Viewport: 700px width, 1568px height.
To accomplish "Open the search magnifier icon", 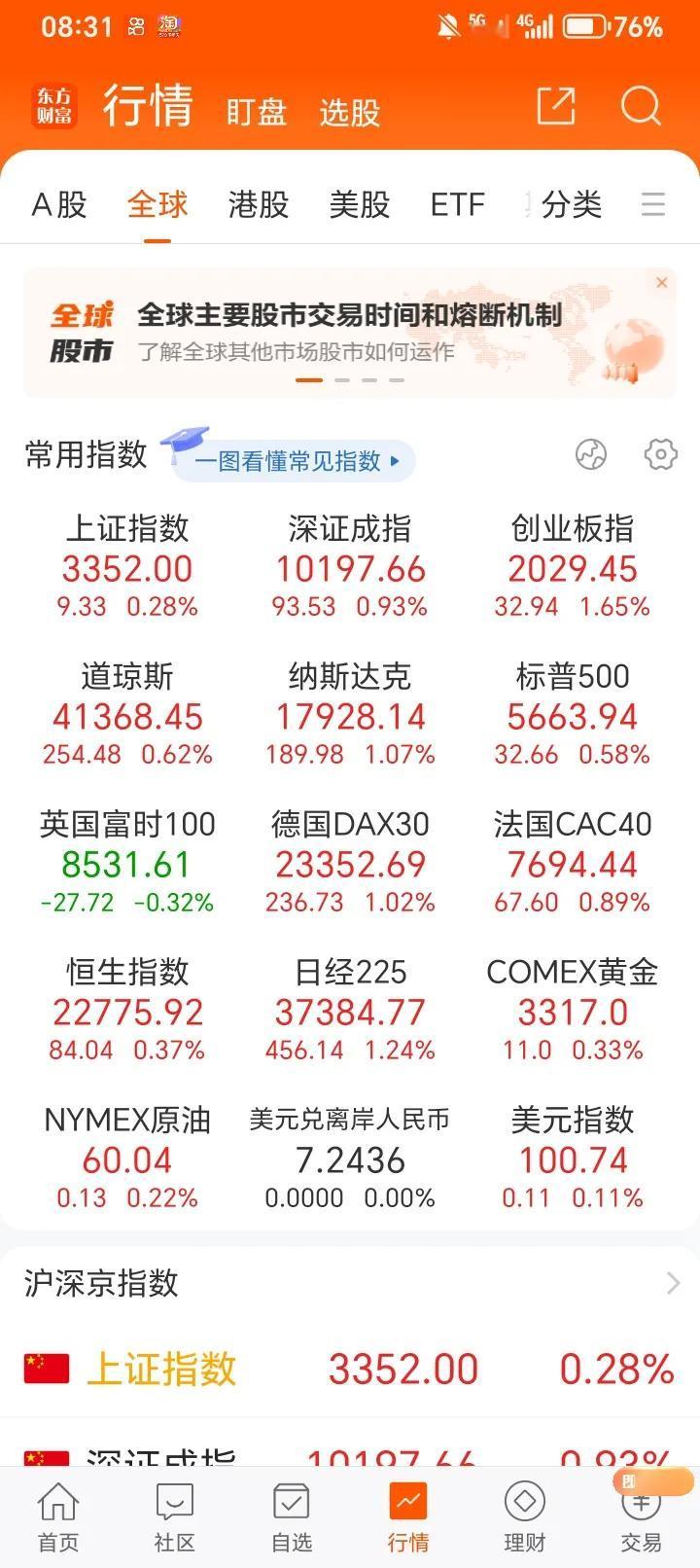I will (641, 106).
